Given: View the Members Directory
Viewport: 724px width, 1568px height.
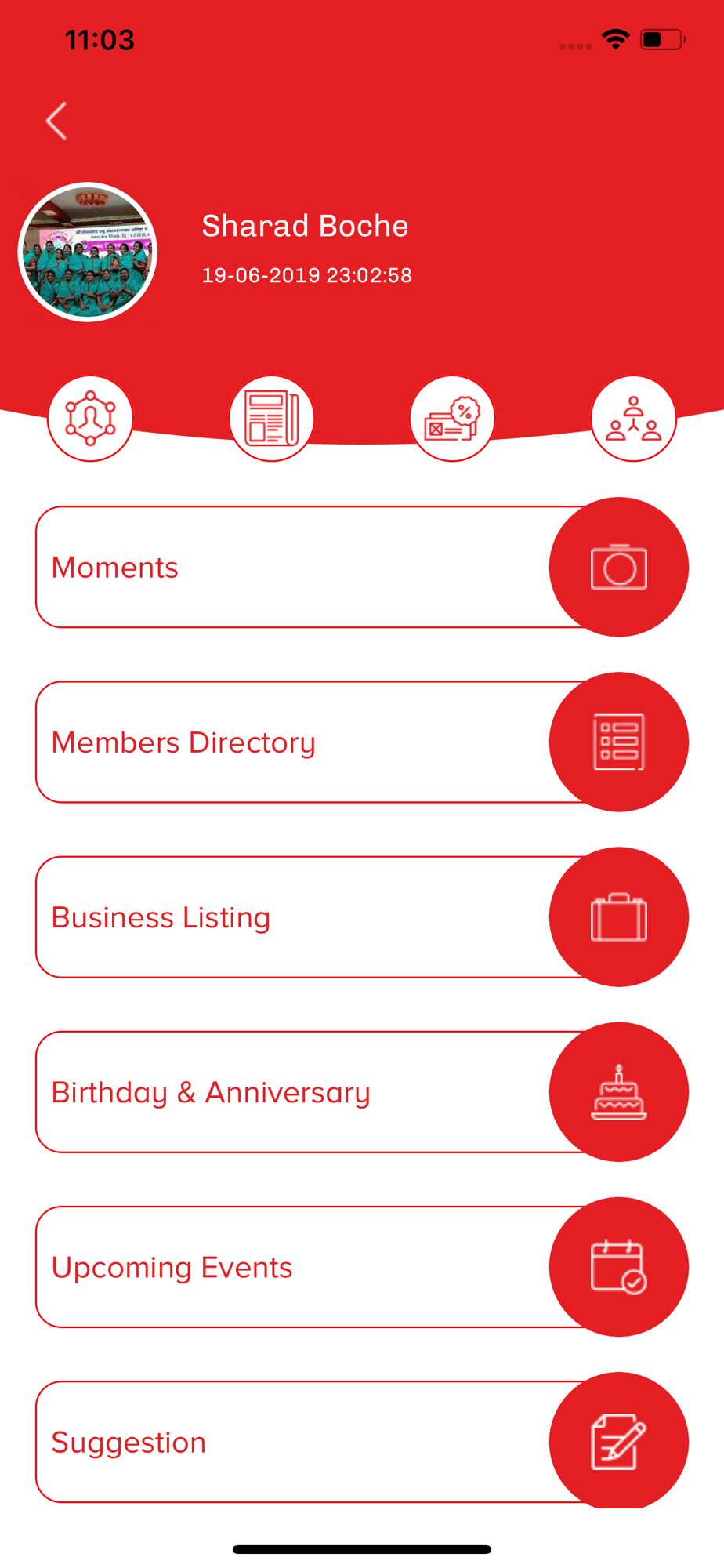Looking at the screenshot, I should 362,742.
